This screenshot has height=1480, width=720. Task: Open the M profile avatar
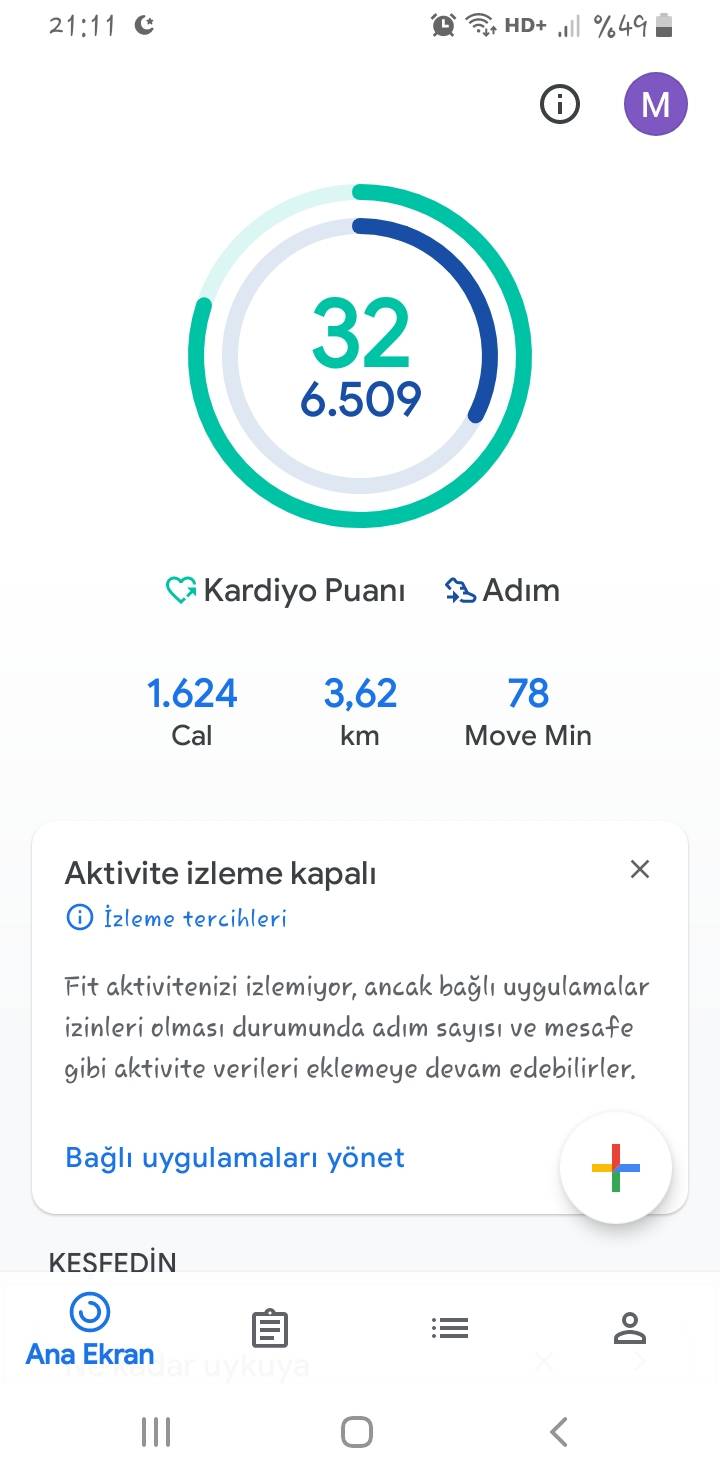(656, 104)
